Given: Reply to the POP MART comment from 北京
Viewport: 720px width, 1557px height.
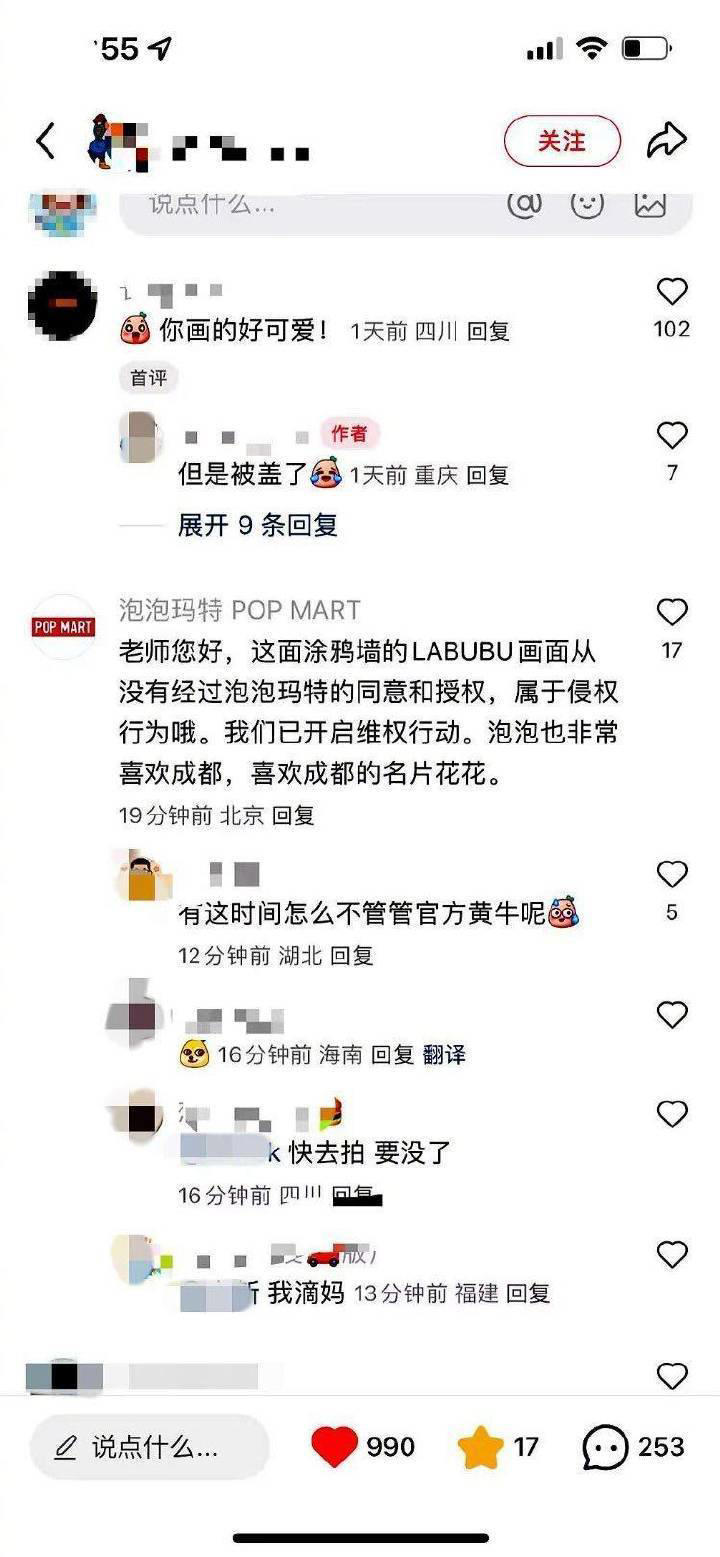Looking at the screenshot, I should click(x=294, y=815).
